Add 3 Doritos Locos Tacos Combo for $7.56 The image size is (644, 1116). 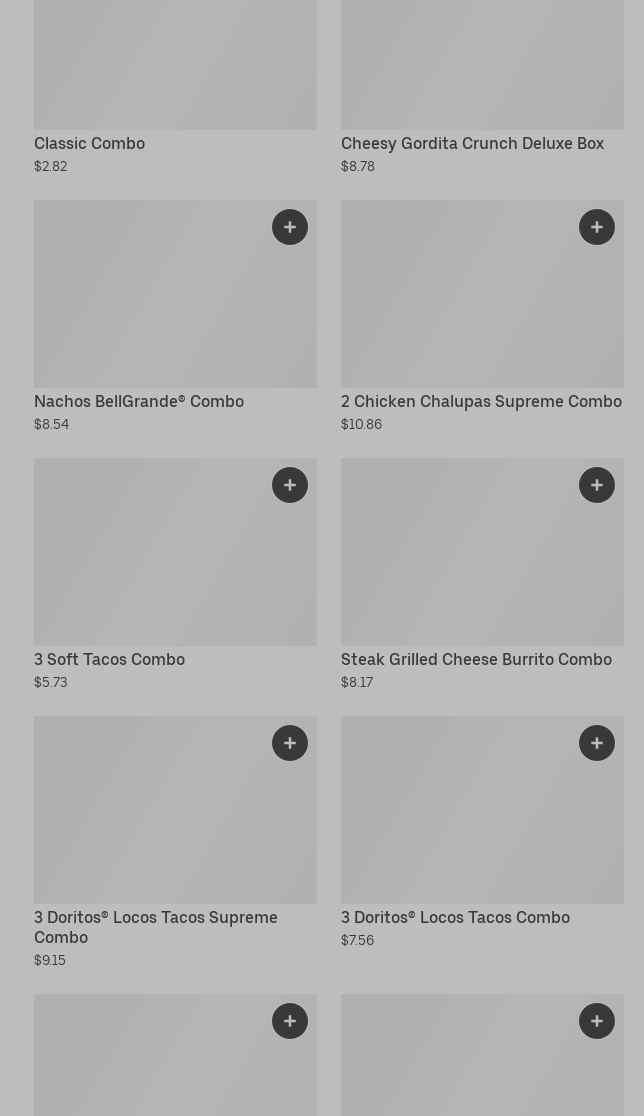[597, 743]
